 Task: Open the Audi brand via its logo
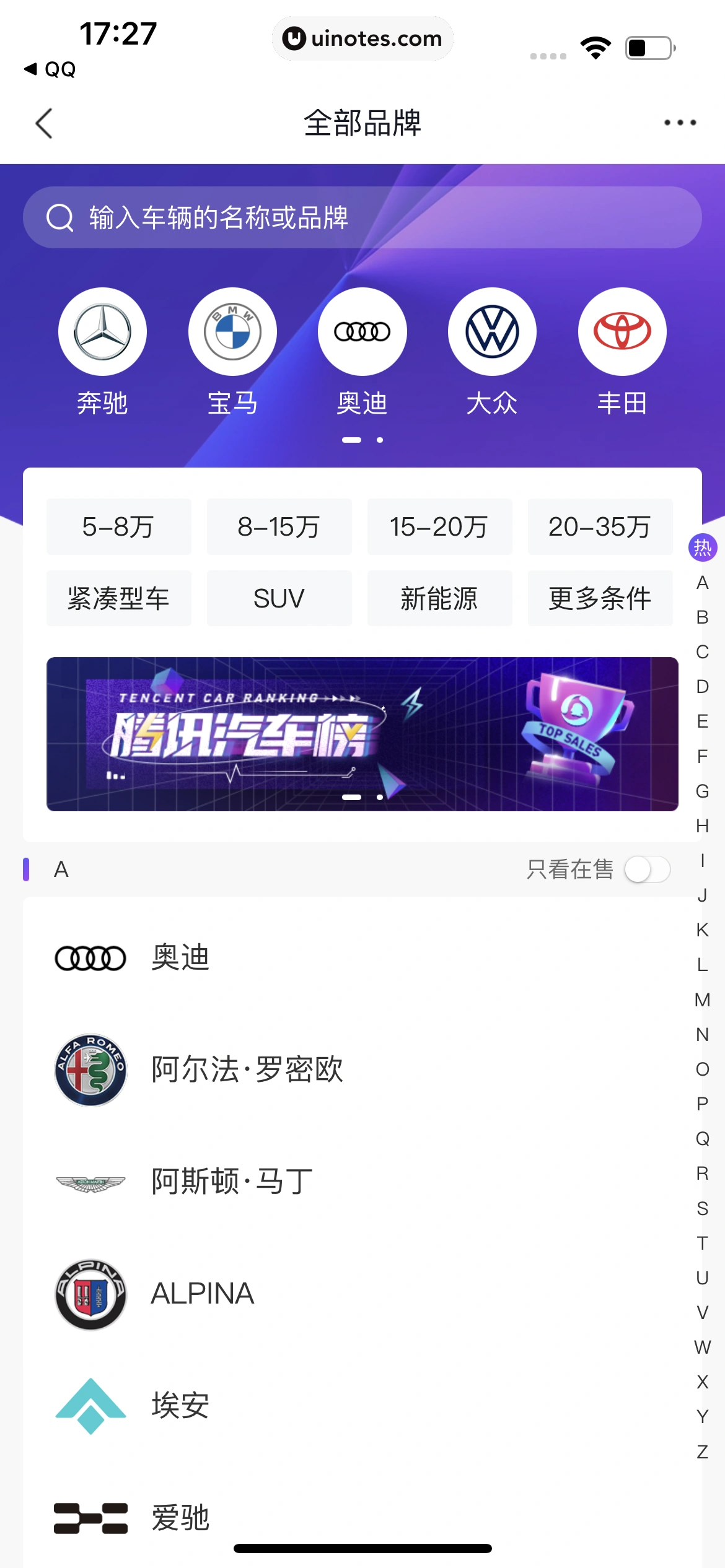click(362, 331)
